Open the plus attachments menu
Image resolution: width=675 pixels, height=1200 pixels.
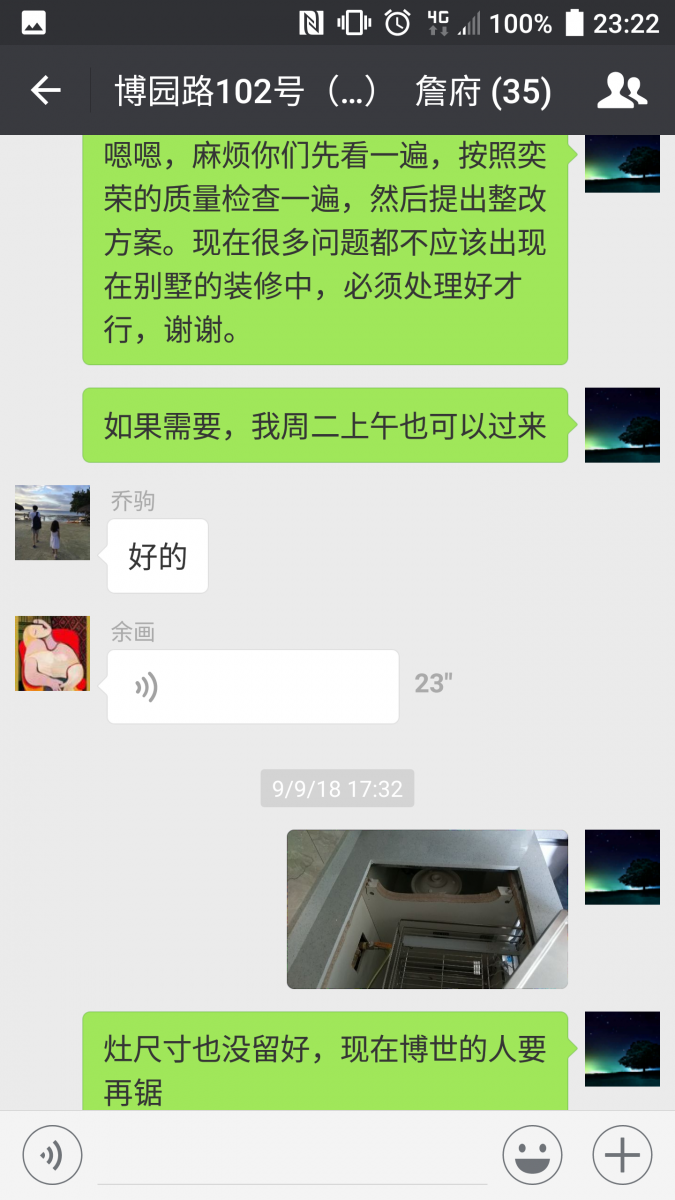[x=622, y=1155]
